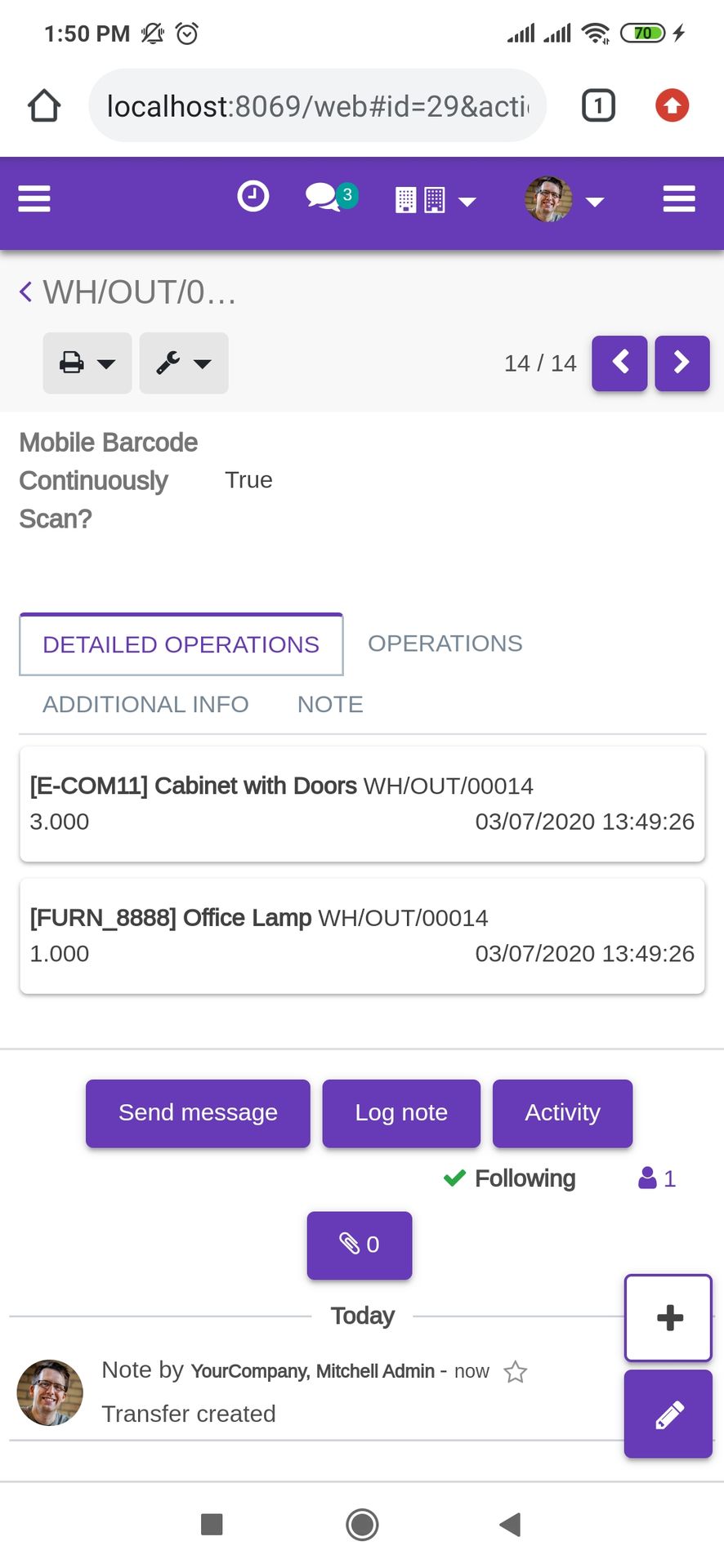Screen dimensions: 724x1568
Task: Open the left hamburger main menu
Action: (34, 198)
